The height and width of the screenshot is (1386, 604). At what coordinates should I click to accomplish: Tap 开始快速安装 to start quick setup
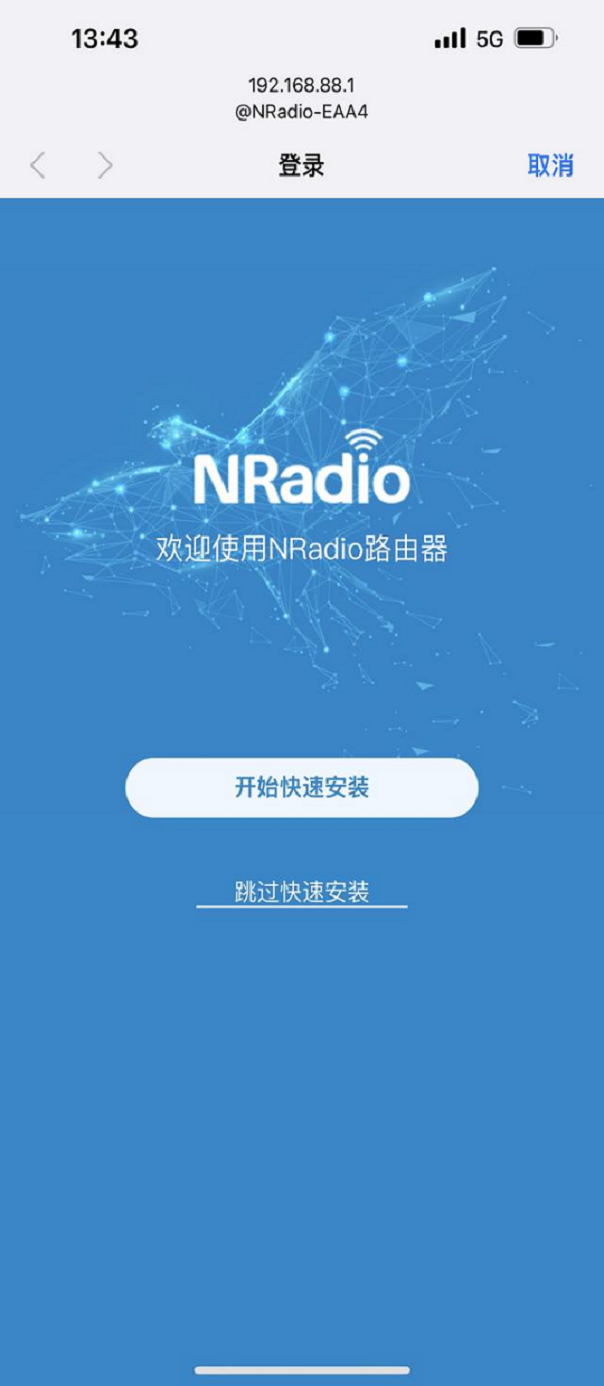pos(301,788)
